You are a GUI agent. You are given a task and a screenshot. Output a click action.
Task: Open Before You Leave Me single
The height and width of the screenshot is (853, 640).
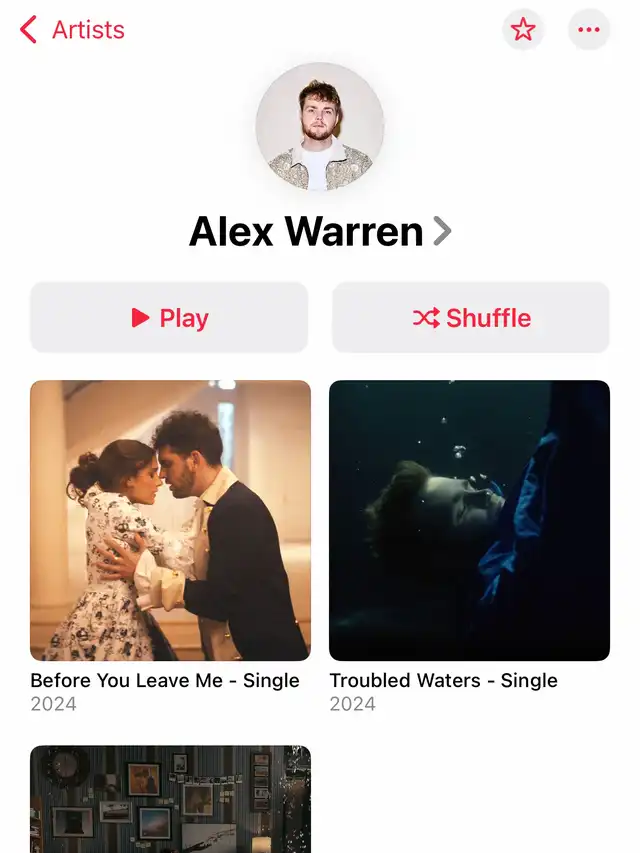click(170, 520)
